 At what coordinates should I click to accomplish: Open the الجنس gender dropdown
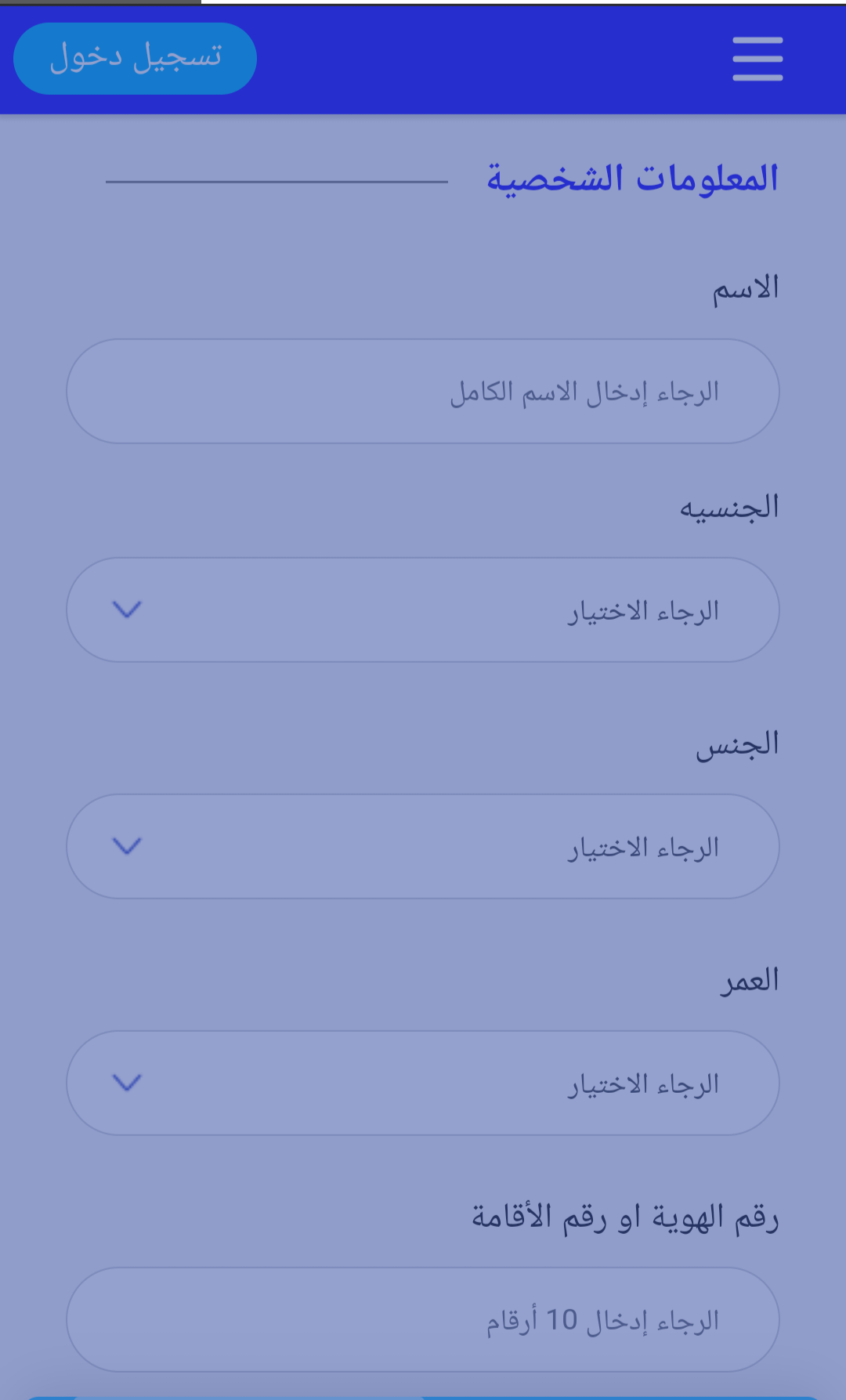coord(423,846)
